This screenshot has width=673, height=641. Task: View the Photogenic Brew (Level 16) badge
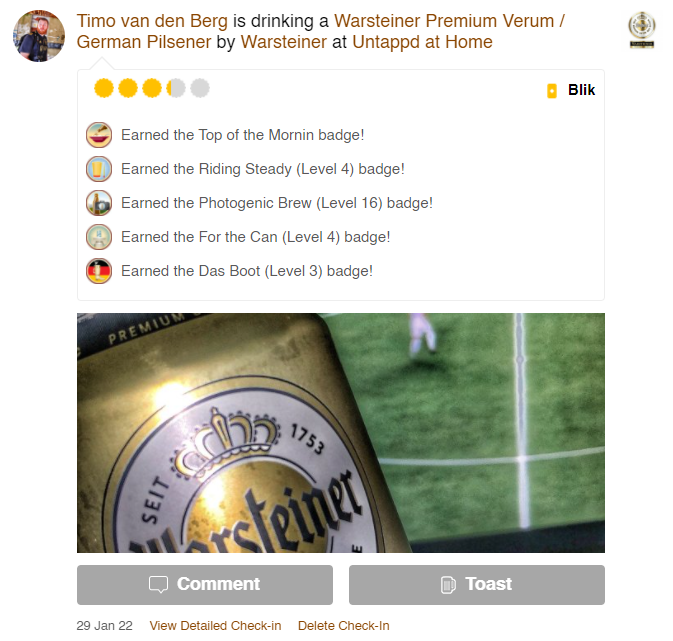click(x=99, y=203)
